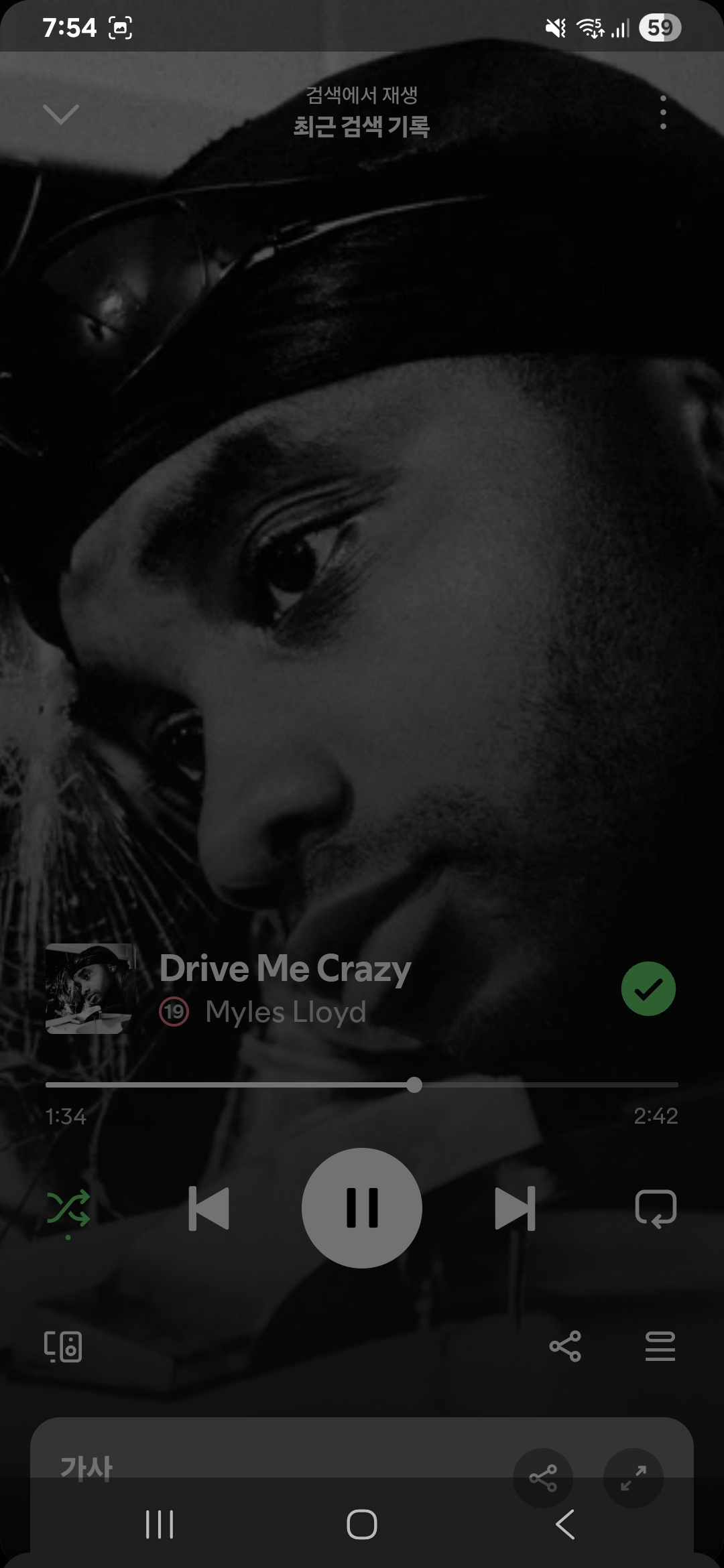Image resolution: width=724 pixels, height=1568 pixels.
Task: Go to the home screen
Action: pos(362,1524)
